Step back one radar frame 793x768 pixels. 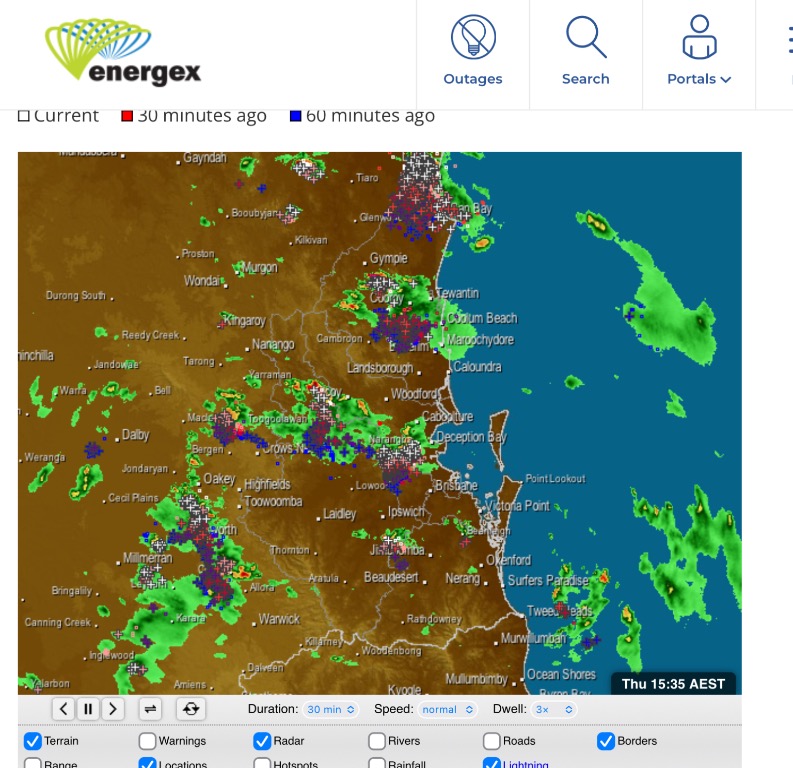(x=63, y=709)
